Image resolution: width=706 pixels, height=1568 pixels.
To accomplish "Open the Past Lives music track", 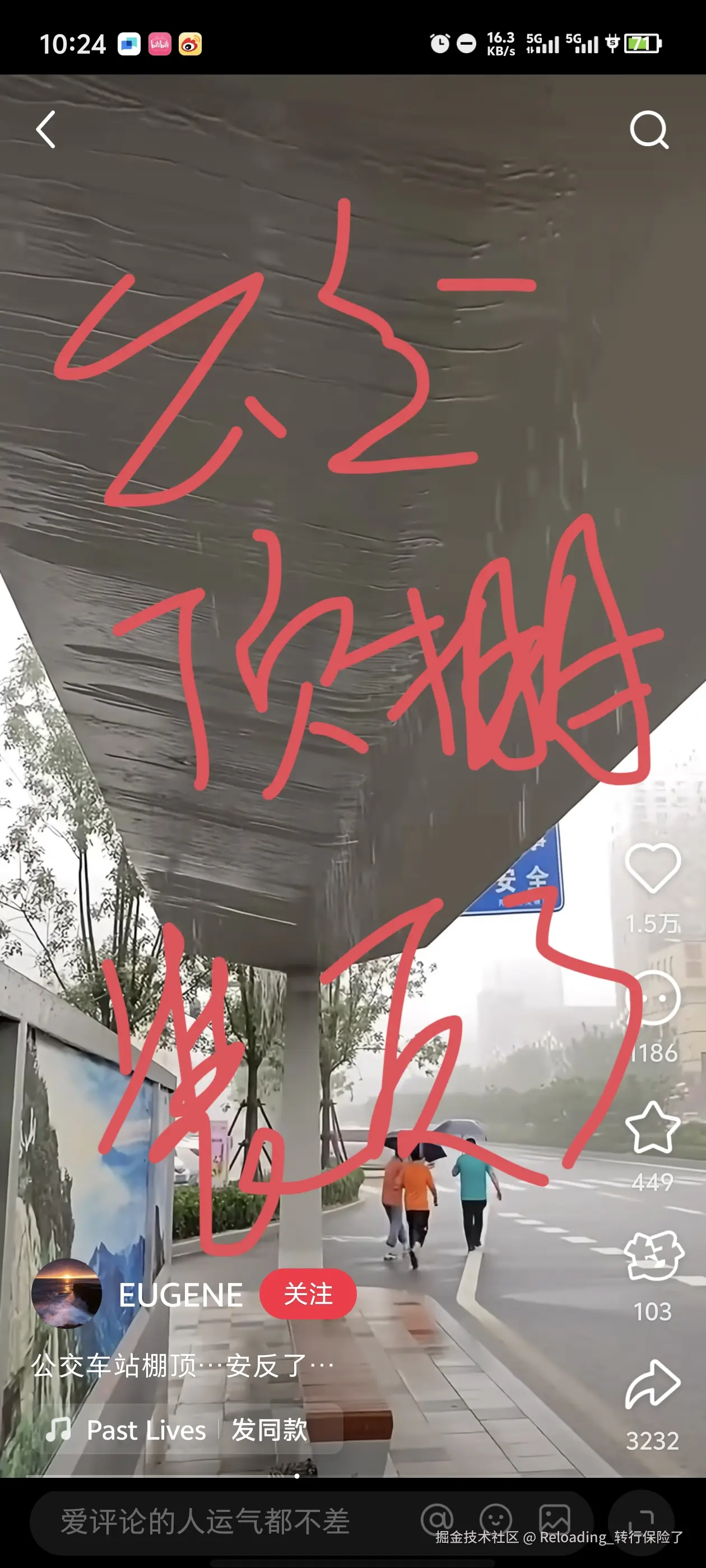I will click(x=145, y=1430).
